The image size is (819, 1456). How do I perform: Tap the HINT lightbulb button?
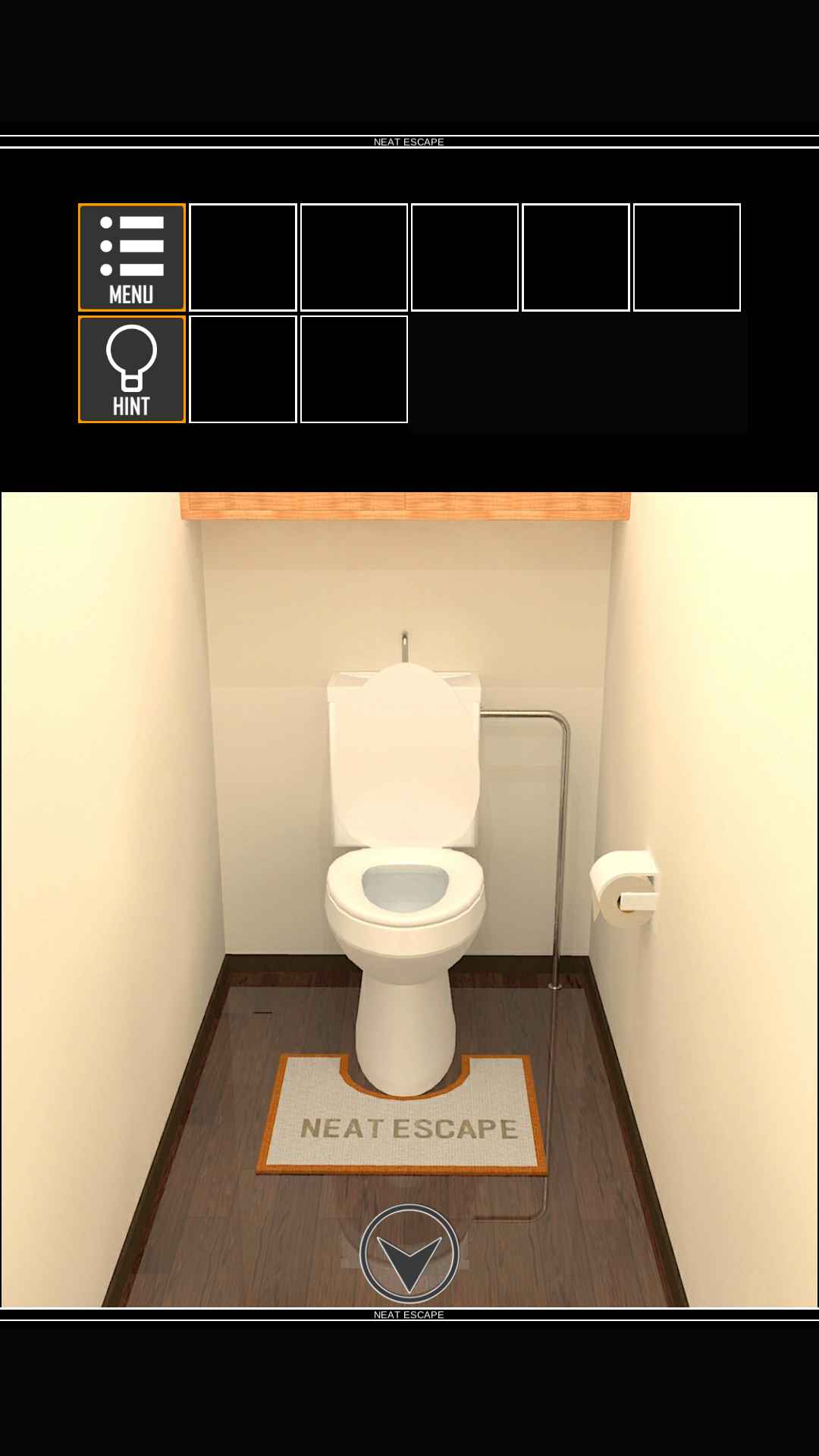pyautogui.click(x=132, y=369)
